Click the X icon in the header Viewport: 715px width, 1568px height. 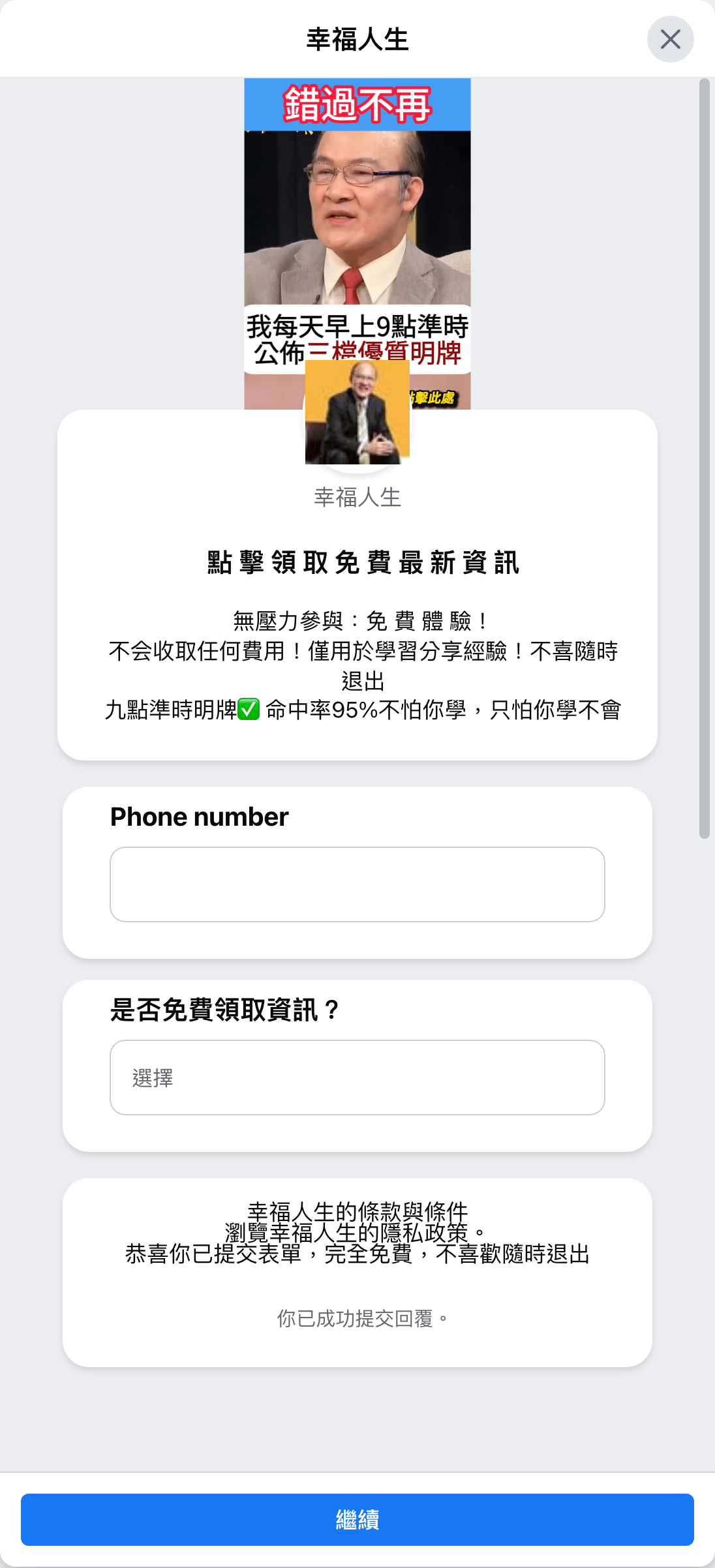pos(671,40)
